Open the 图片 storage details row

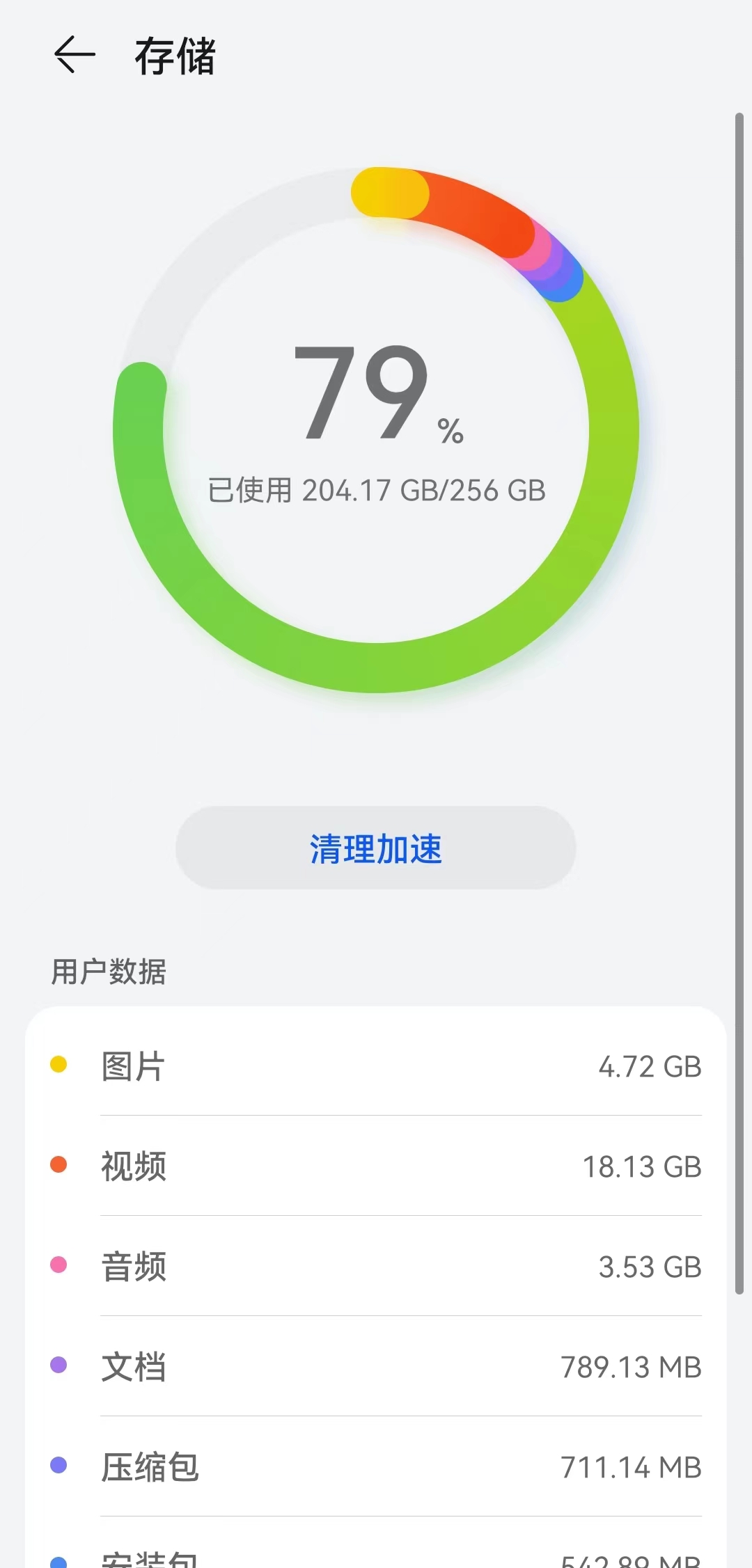pos(376,1063)
